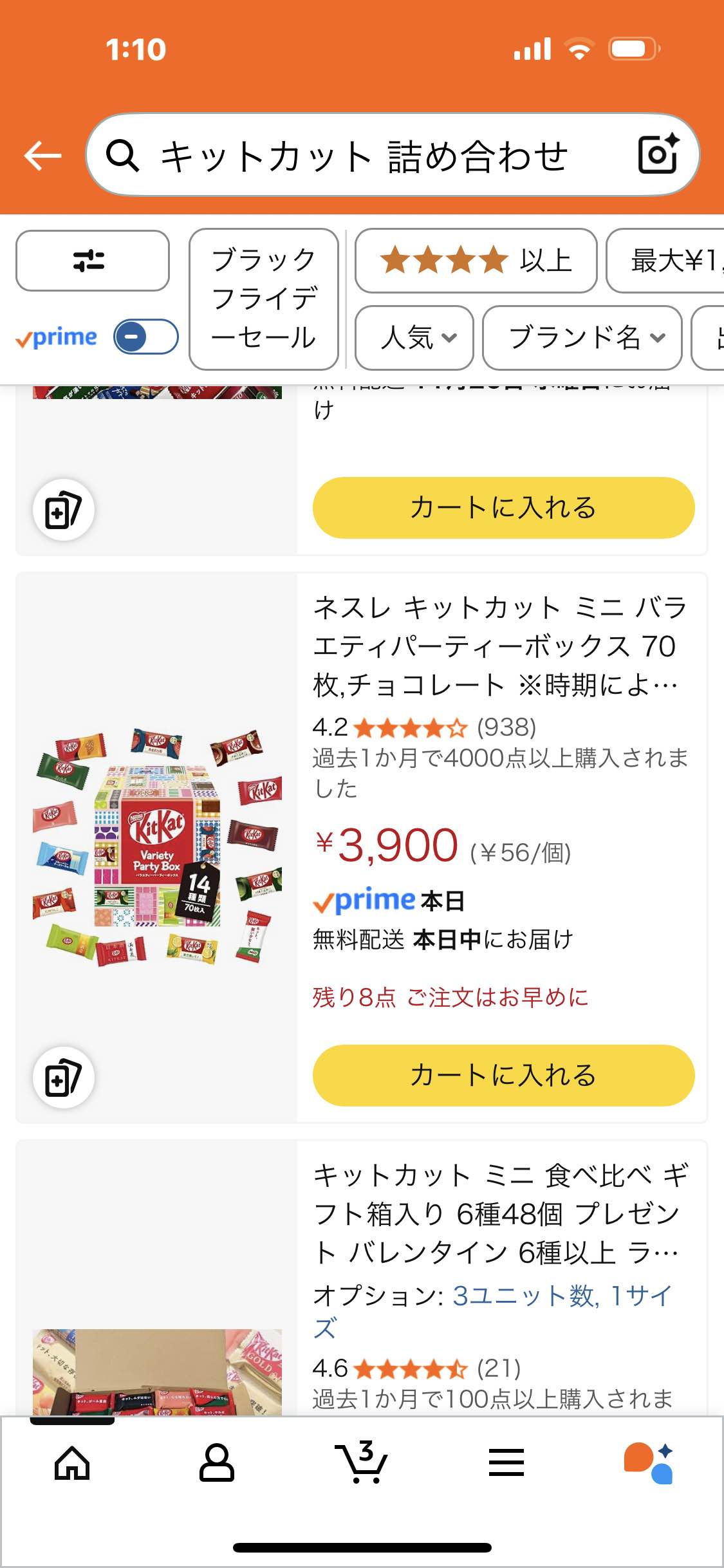Viewport: 724px width, 1568px height.
Task: Open the AI assistant tab
Action: (x=649, y=1464)
